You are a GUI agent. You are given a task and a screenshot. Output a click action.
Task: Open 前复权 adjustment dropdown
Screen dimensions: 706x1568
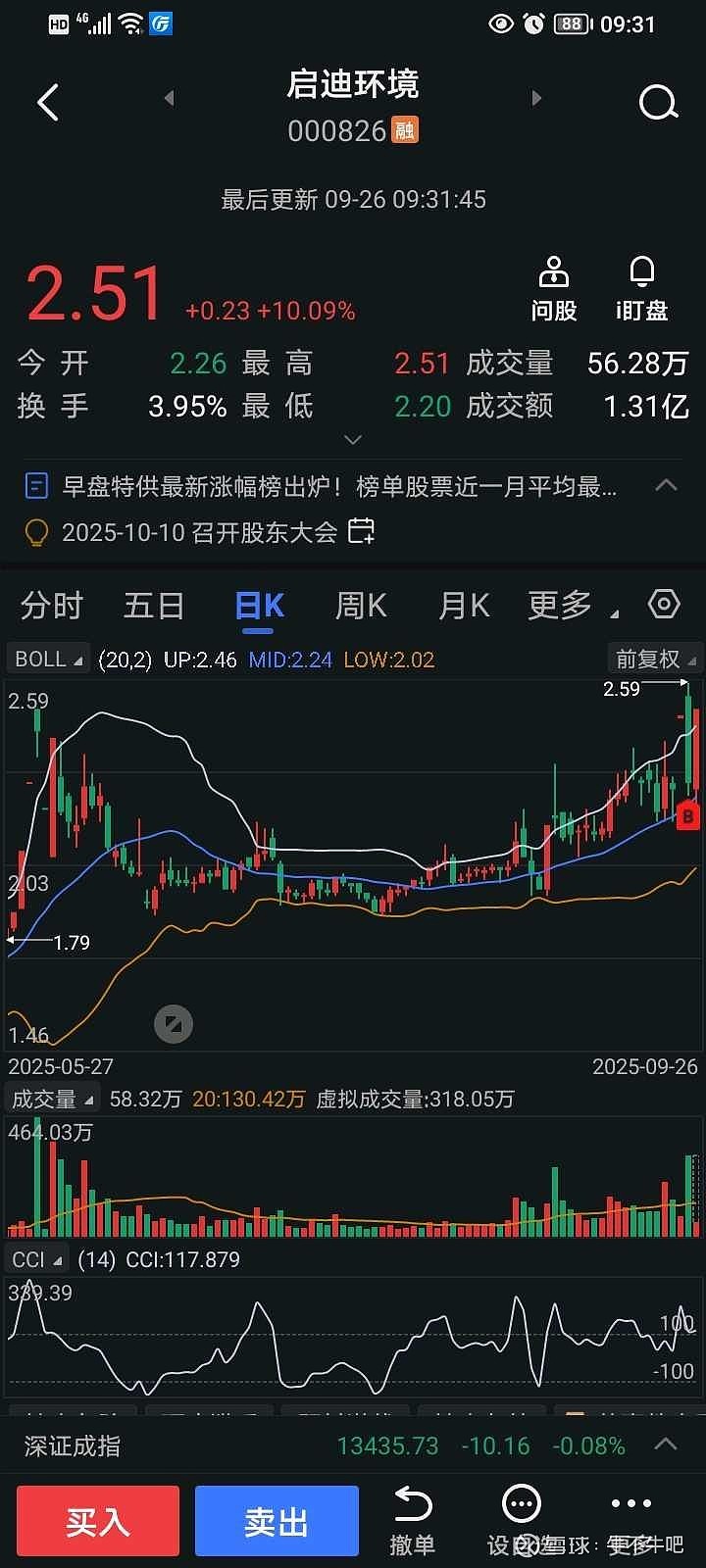(655, 659)
